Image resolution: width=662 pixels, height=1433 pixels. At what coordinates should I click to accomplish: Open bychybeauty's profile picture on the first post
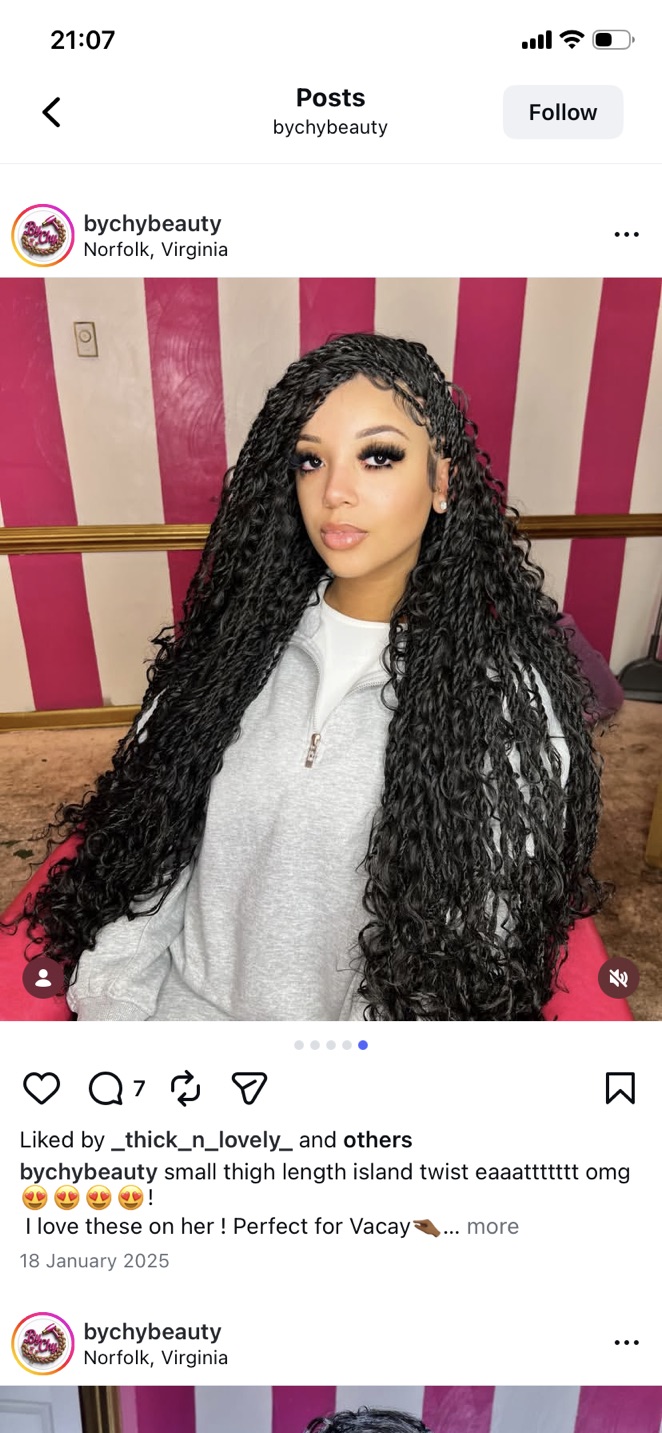pyautogui.click(x=42, y=236)
